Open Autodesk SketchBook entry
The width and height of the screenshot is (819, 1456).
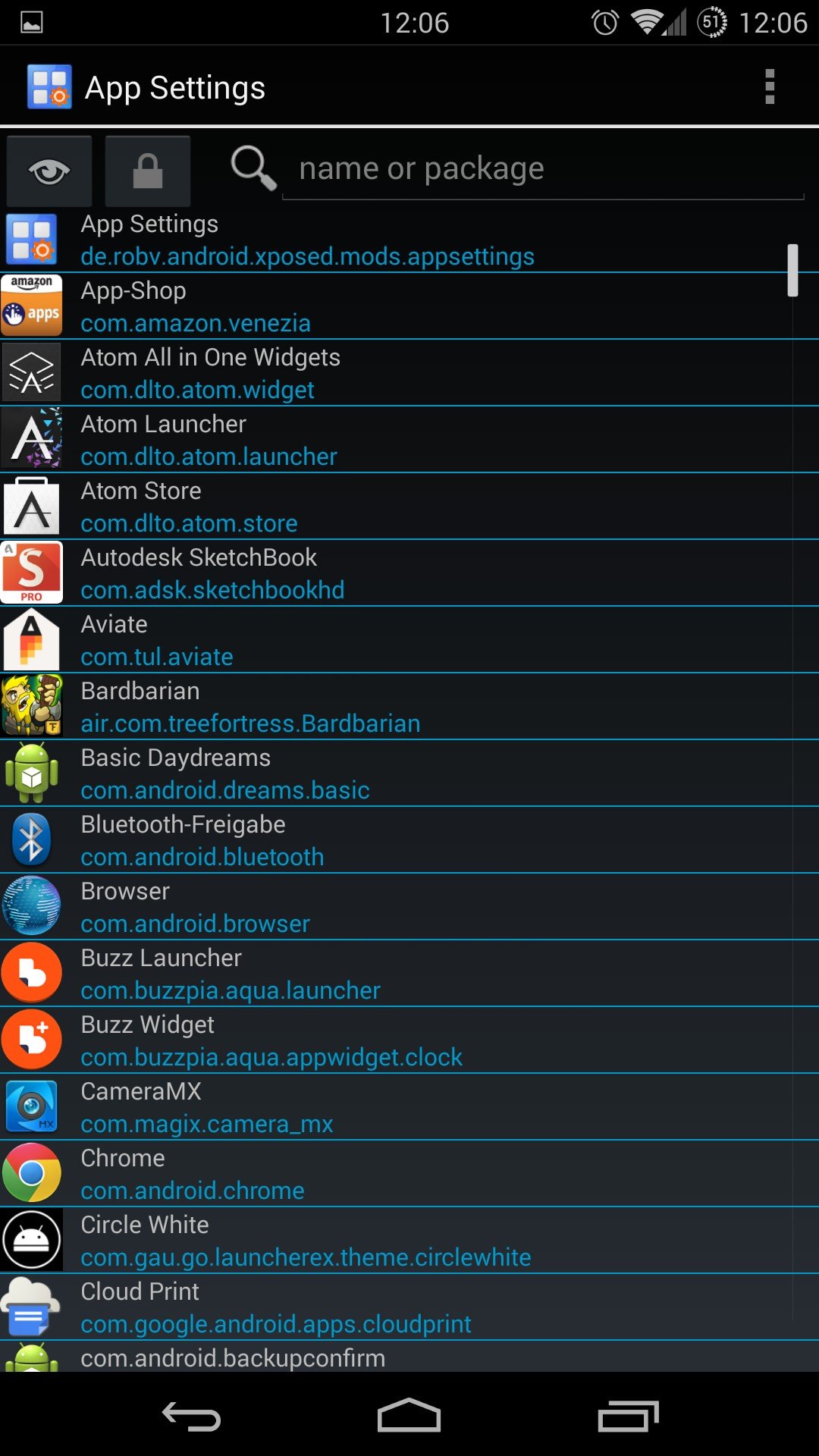tap(409, 573)
